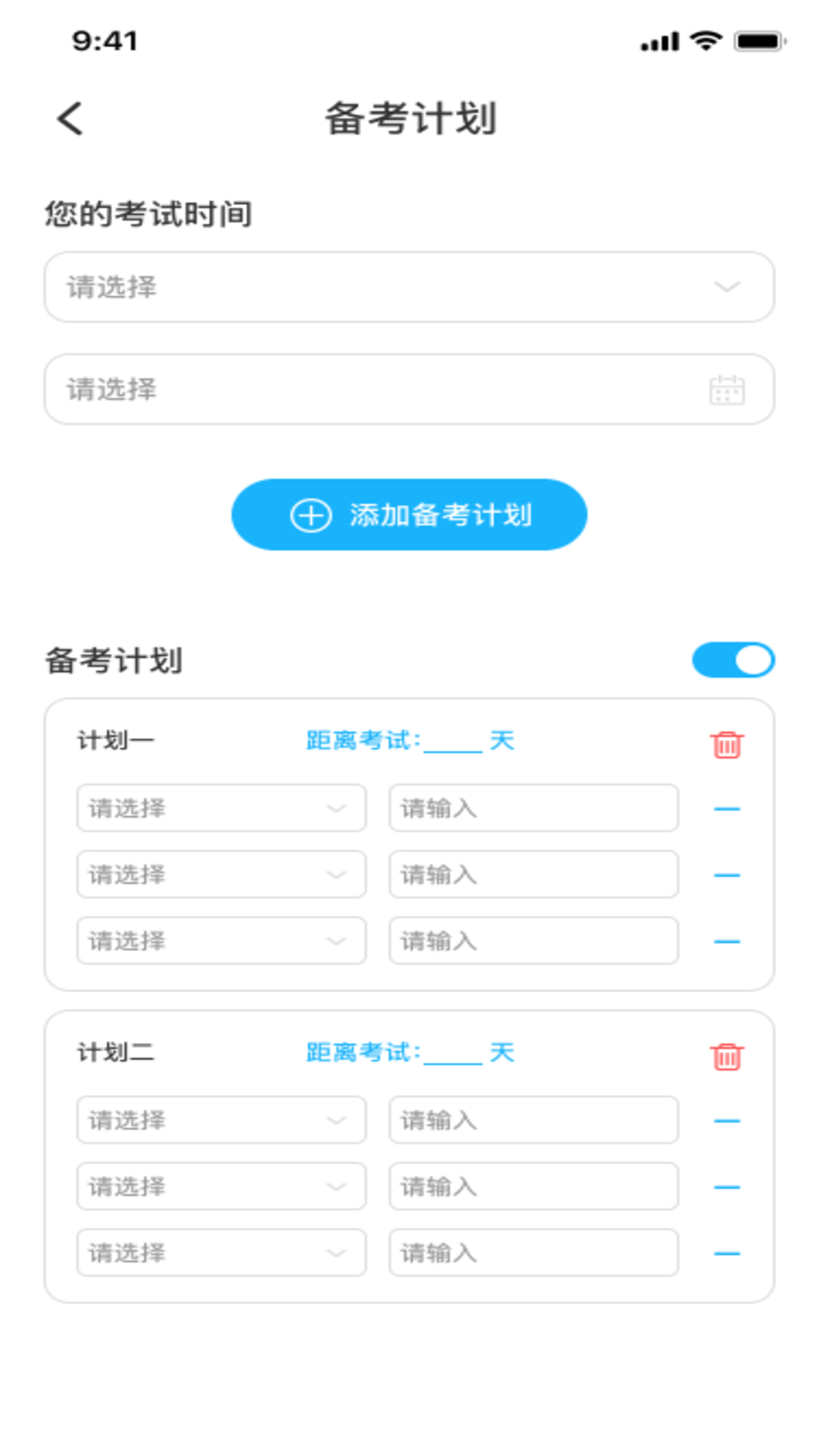Remove the first row of 计划二 with minus icon
819x1456 pixels.
point(726,1121)
